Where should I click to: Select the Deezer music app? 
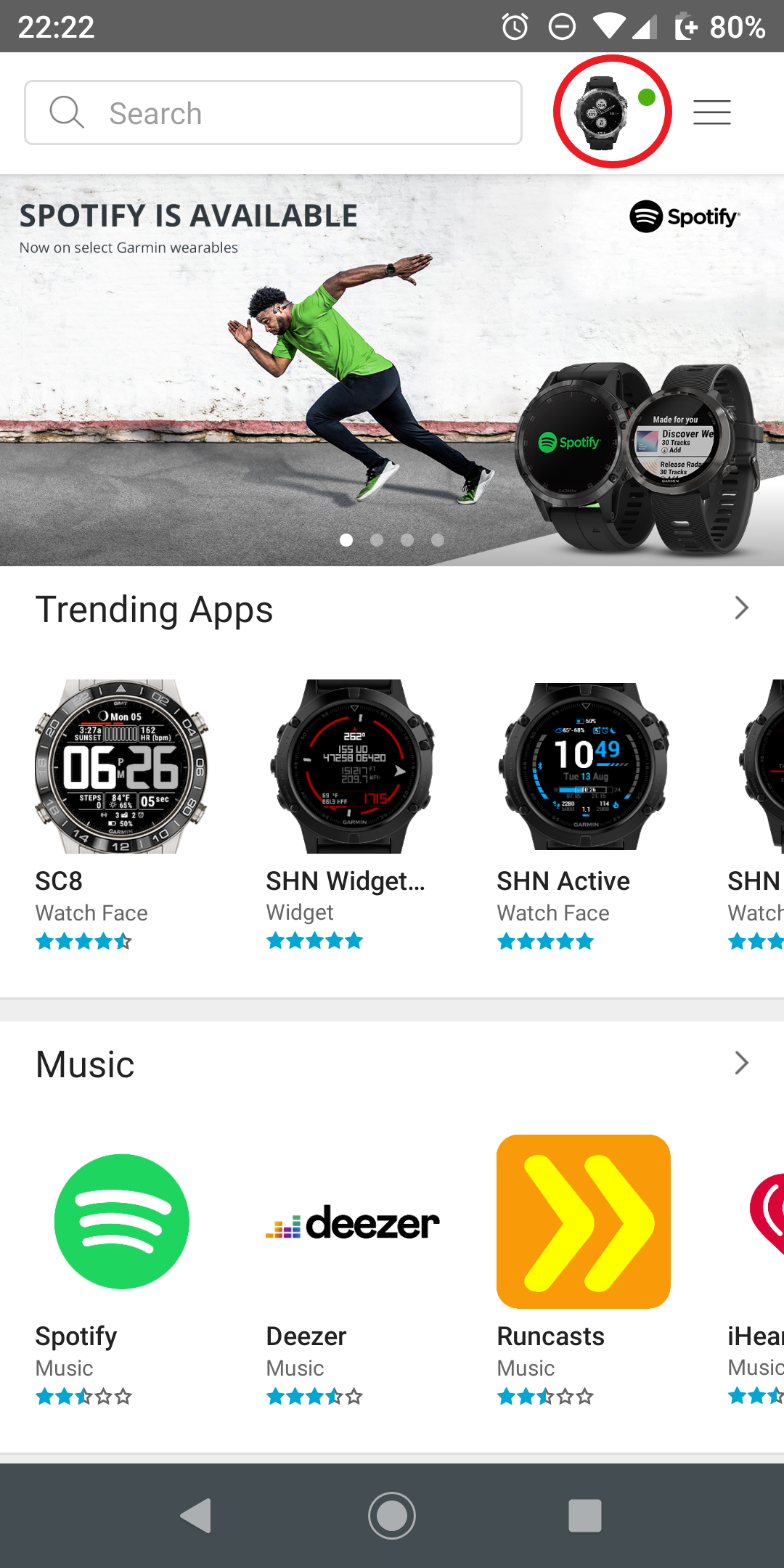[x=352, y=1222]
